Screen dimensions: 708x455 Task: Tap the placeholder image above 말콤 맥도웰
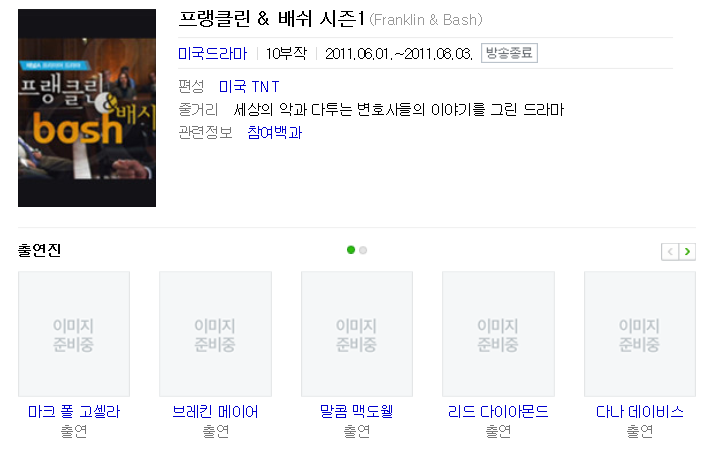click(357, 334)
